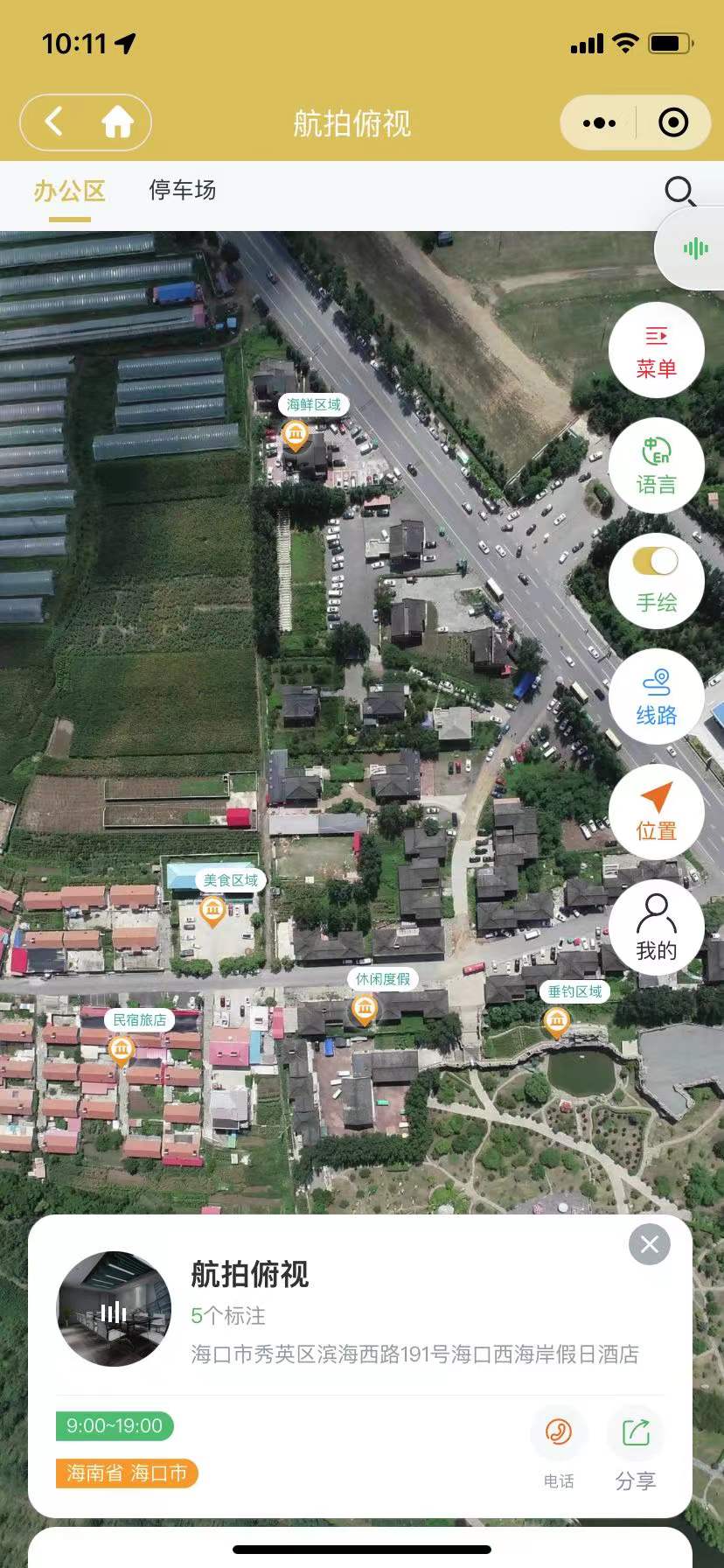Open the search magnifier icon
Image resolution: width=724 pixels, height=1568 pixels.
click(x=679, y=191)
